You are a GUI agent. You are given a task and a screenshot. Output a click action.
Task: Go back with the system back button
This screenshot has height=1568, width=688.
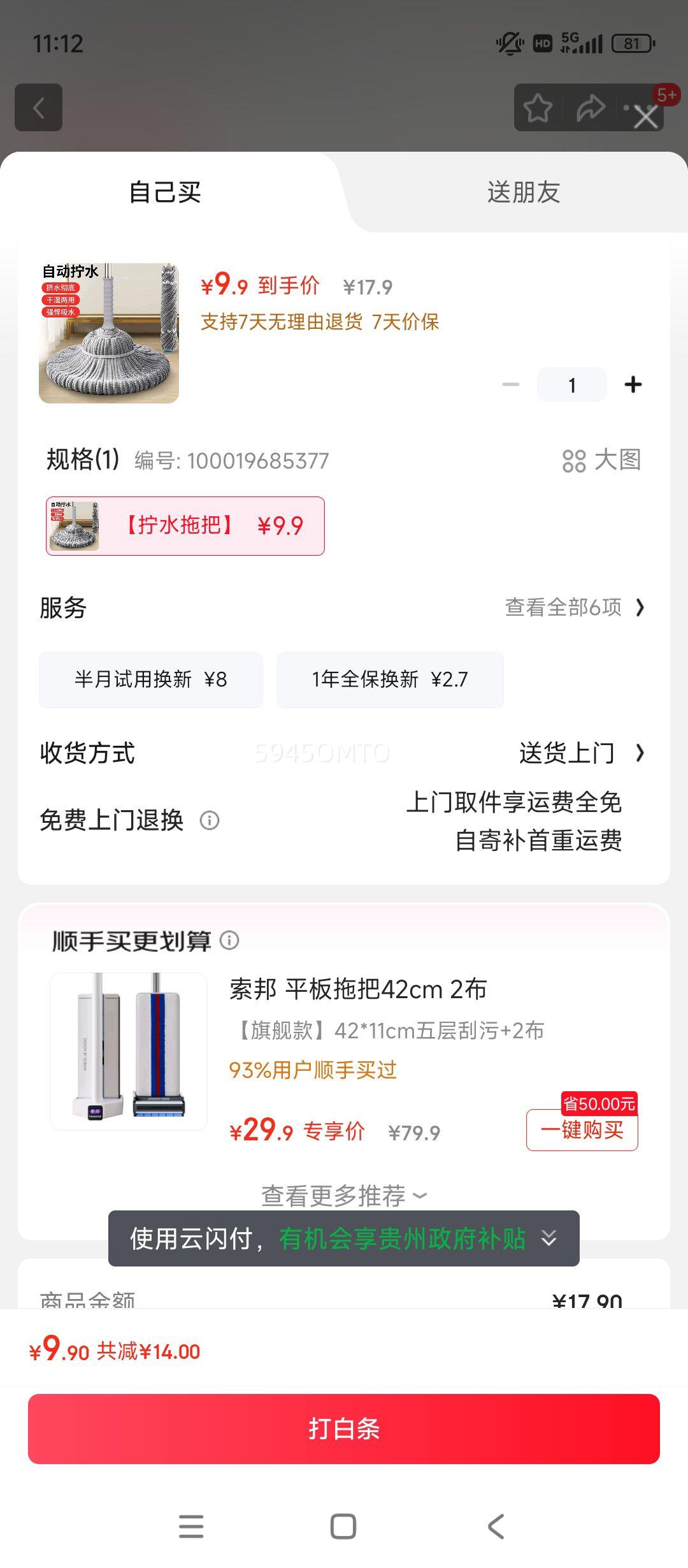496,1527
